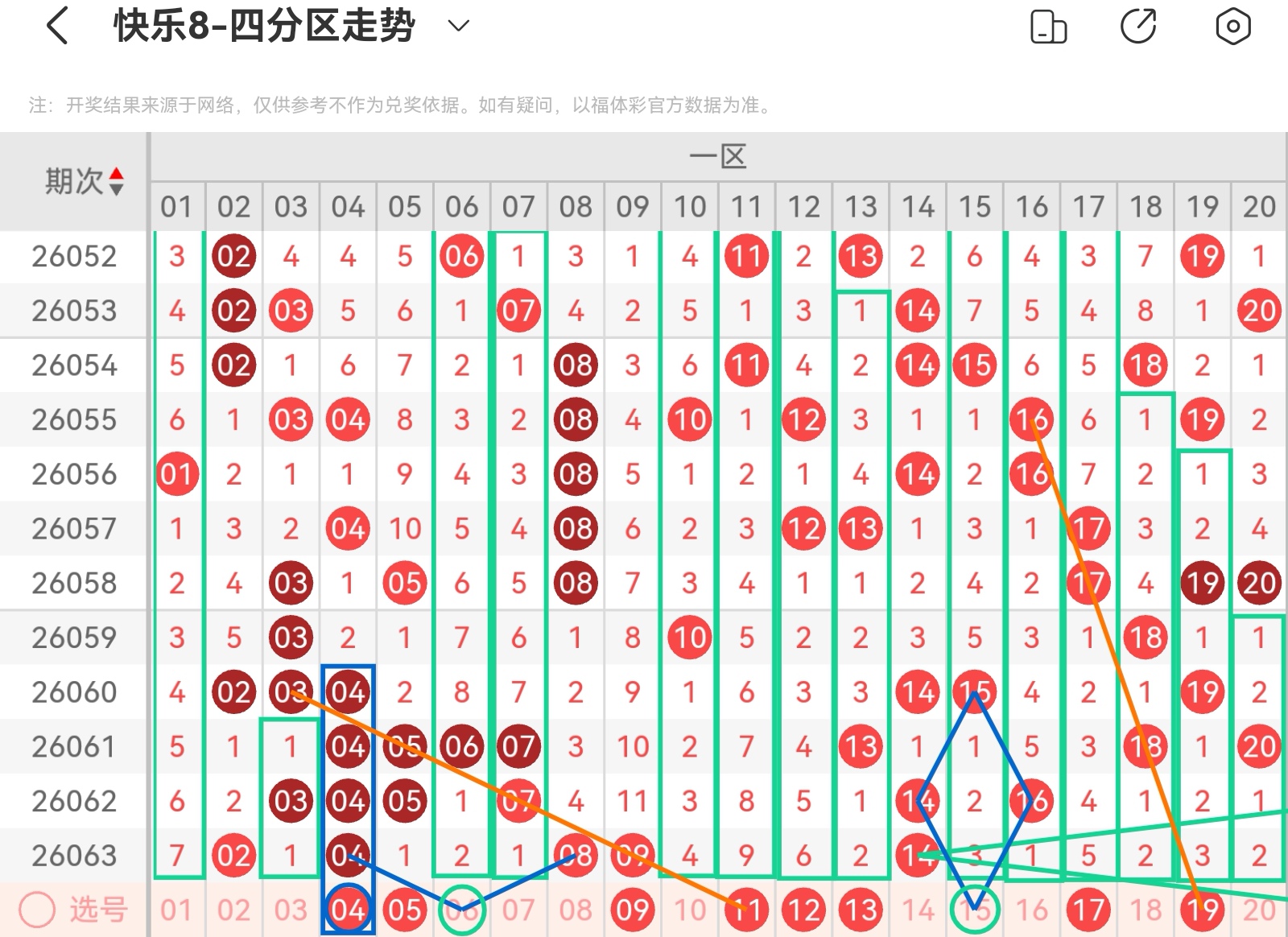Tap the 选号 circle in bottom row
Viewport: 1288px width, 937px height.
click(x=37, y=910)
